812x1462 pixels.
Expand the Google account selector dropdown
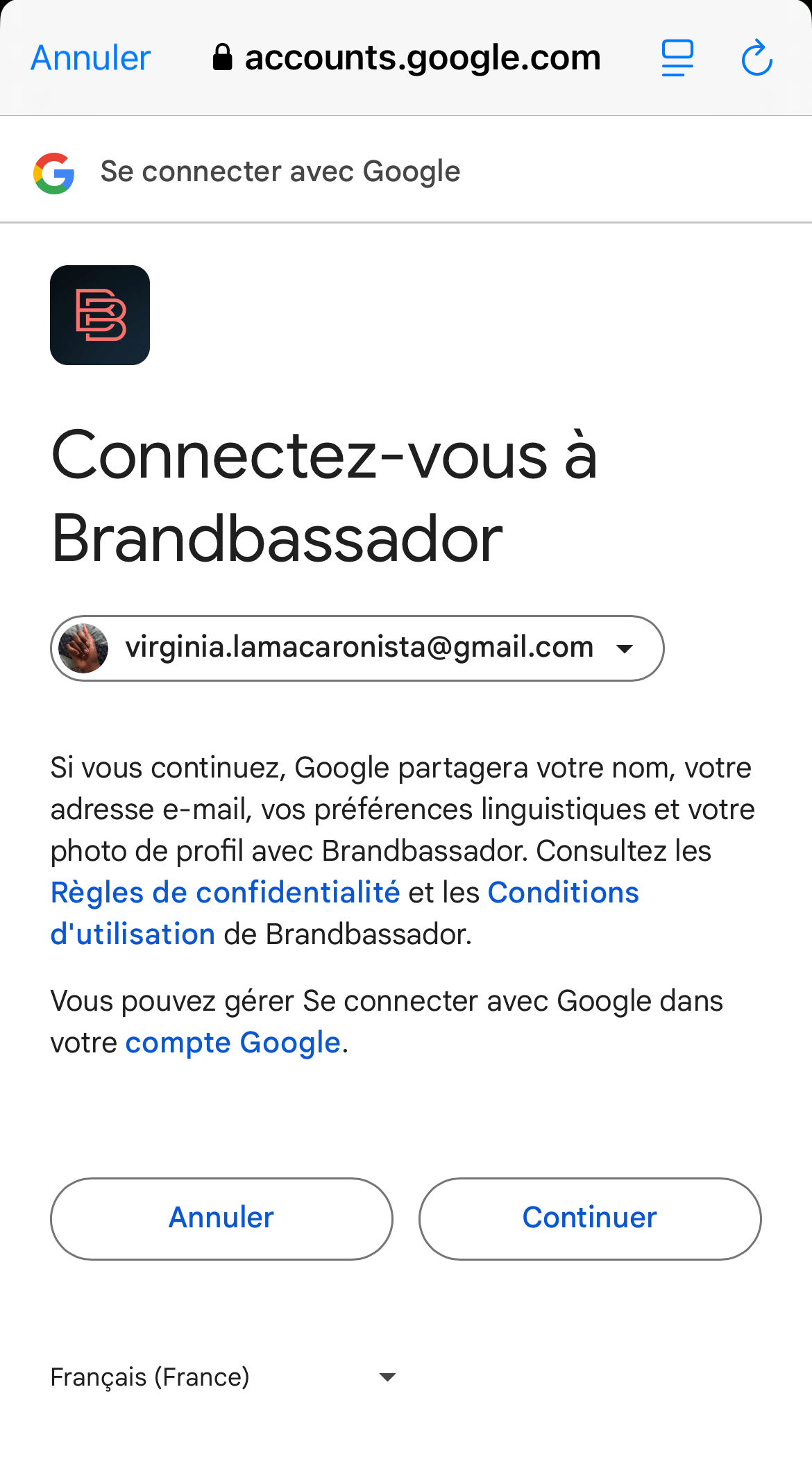(357, 648)
